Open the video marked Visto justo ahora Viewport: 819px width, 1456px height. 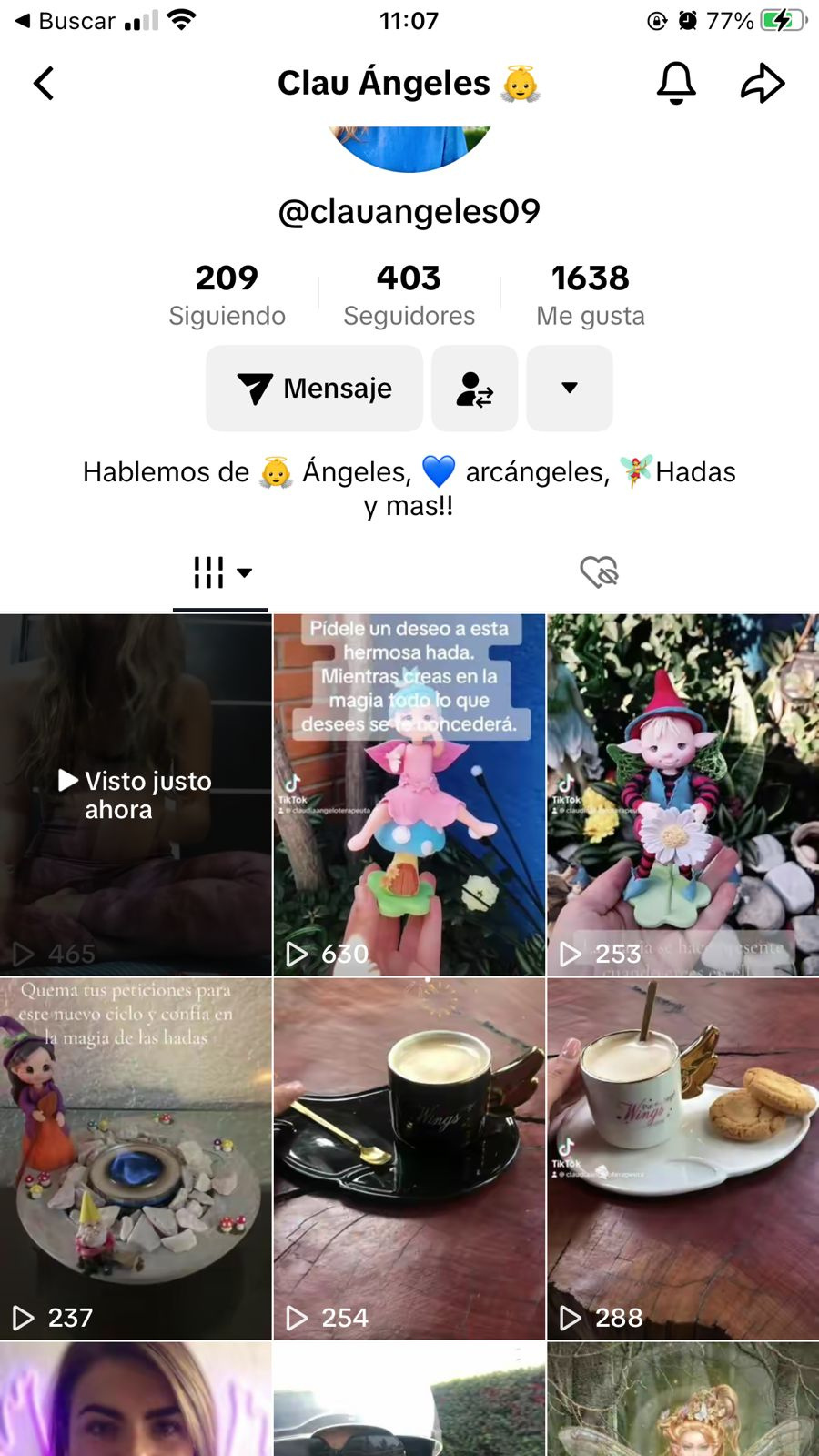(x=136, y=794)
